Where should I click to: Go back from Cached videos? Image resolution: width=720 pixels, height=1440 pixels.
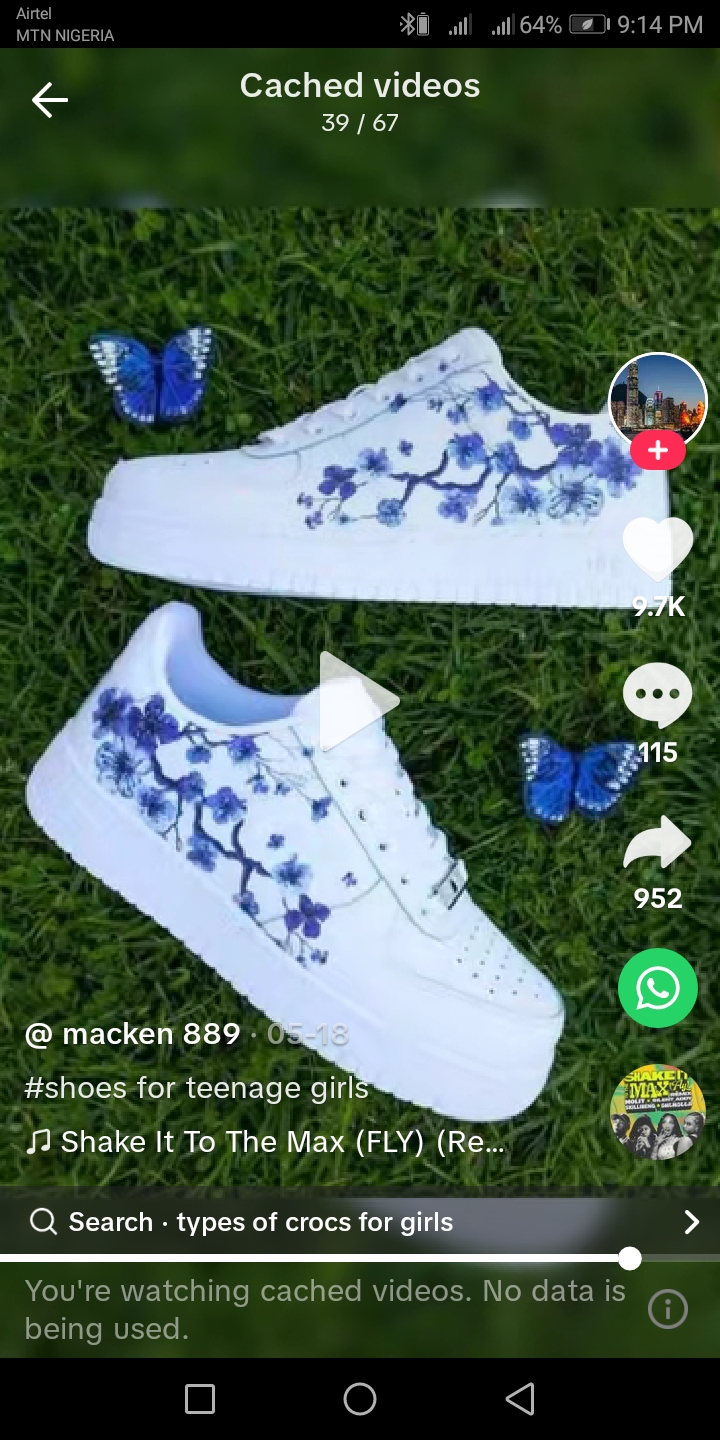49,100
